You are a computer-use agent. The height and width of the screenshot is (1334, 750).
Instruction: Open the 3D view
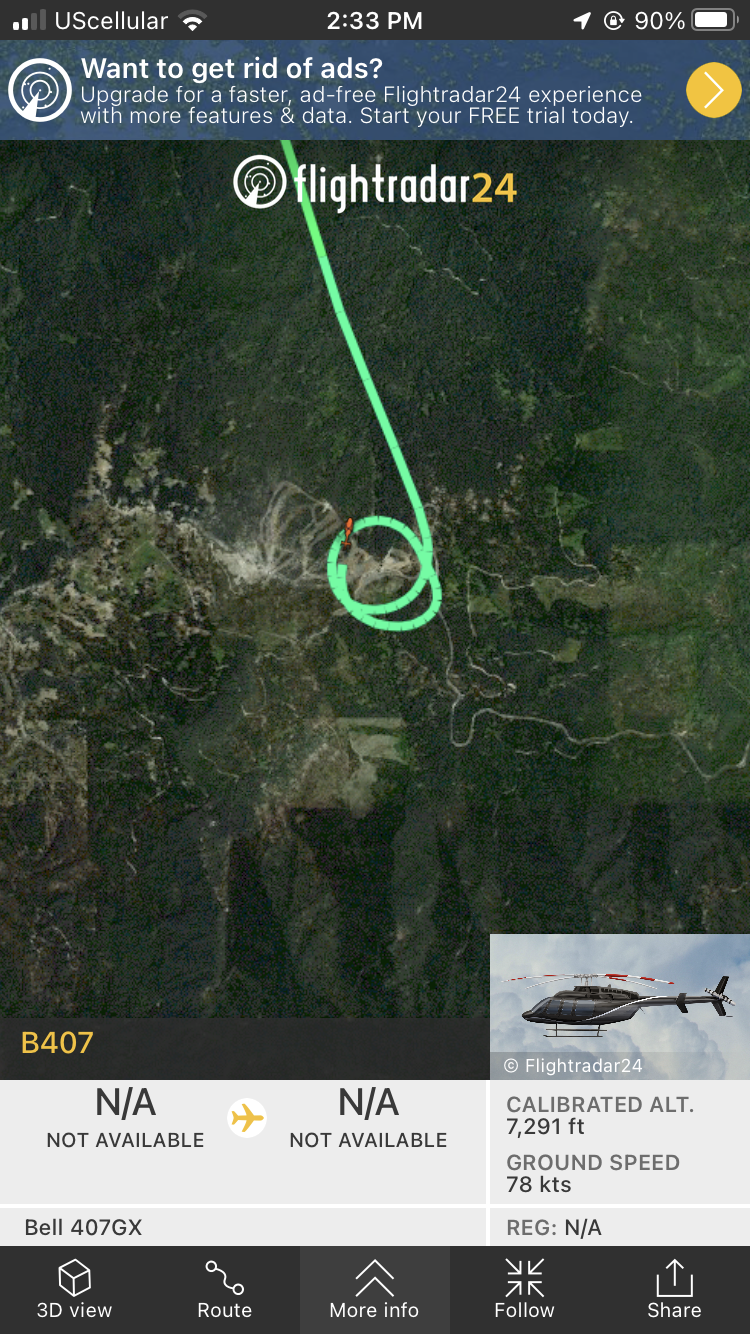click(74, 1289)
